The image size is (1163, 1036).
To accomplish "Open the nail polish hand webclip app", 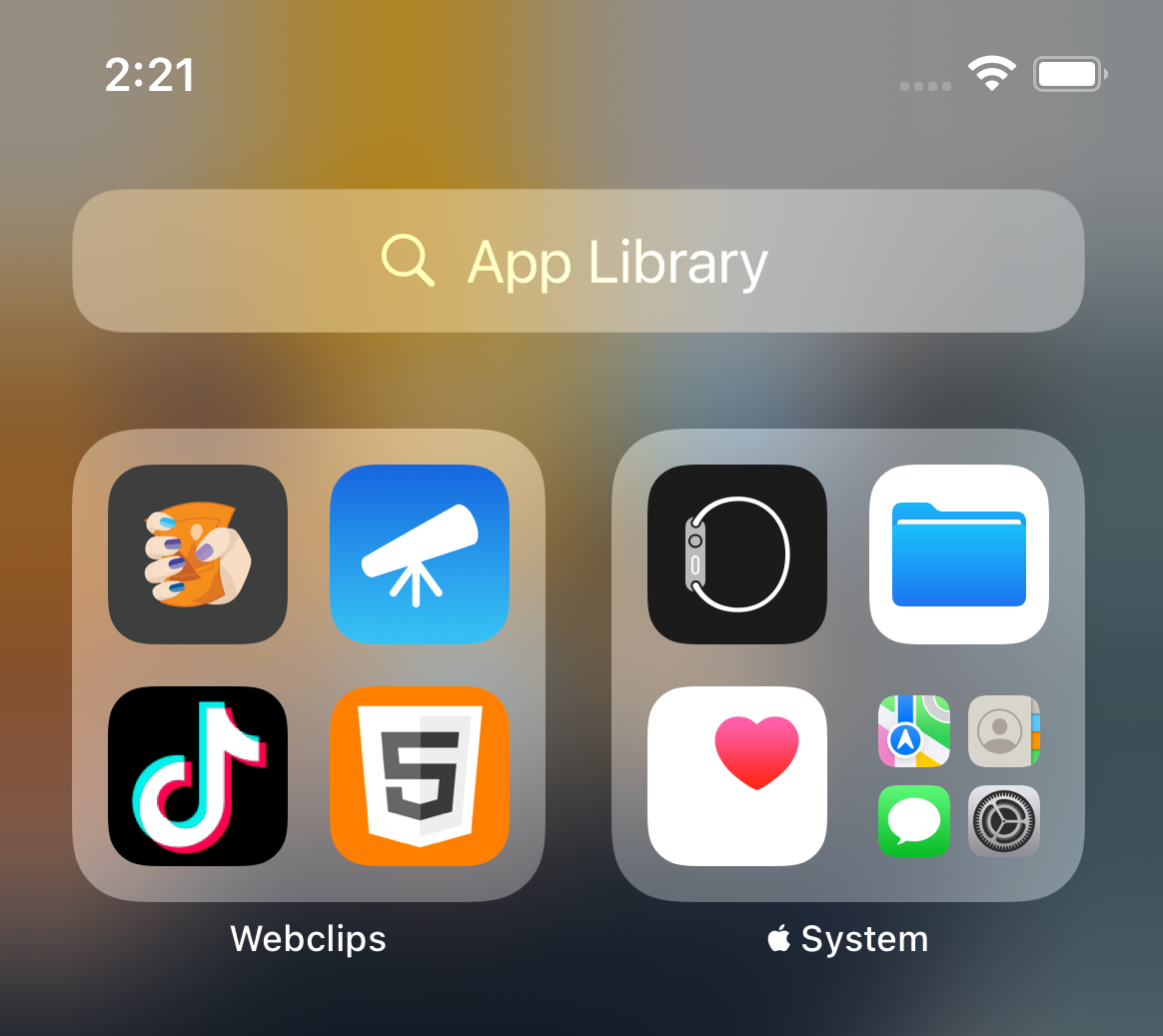I will [x=198, y=554].
